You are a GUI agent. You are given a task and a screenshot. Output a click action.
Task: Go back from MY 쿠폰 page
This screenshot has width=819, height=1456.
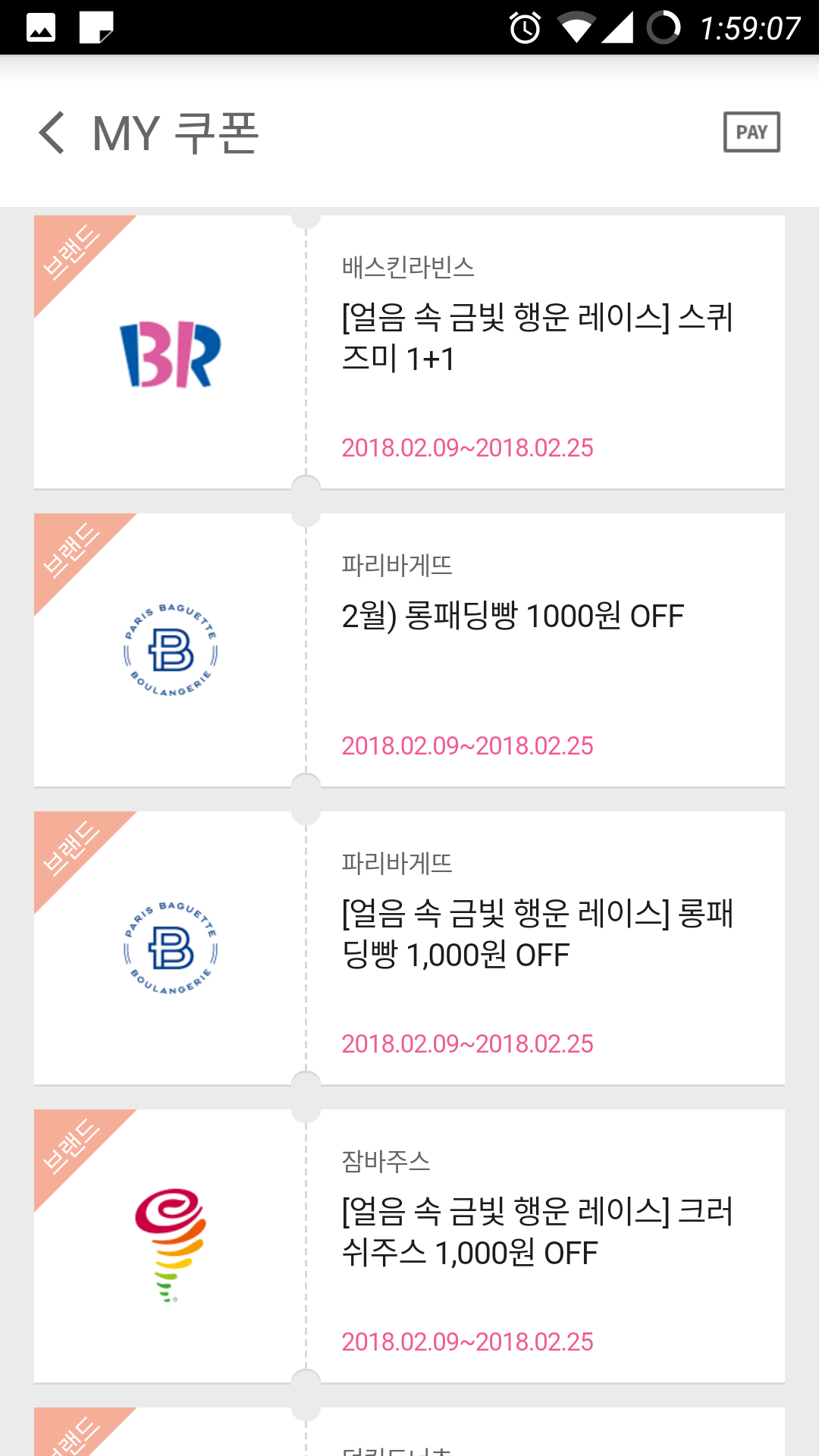(x=52, y=133)
